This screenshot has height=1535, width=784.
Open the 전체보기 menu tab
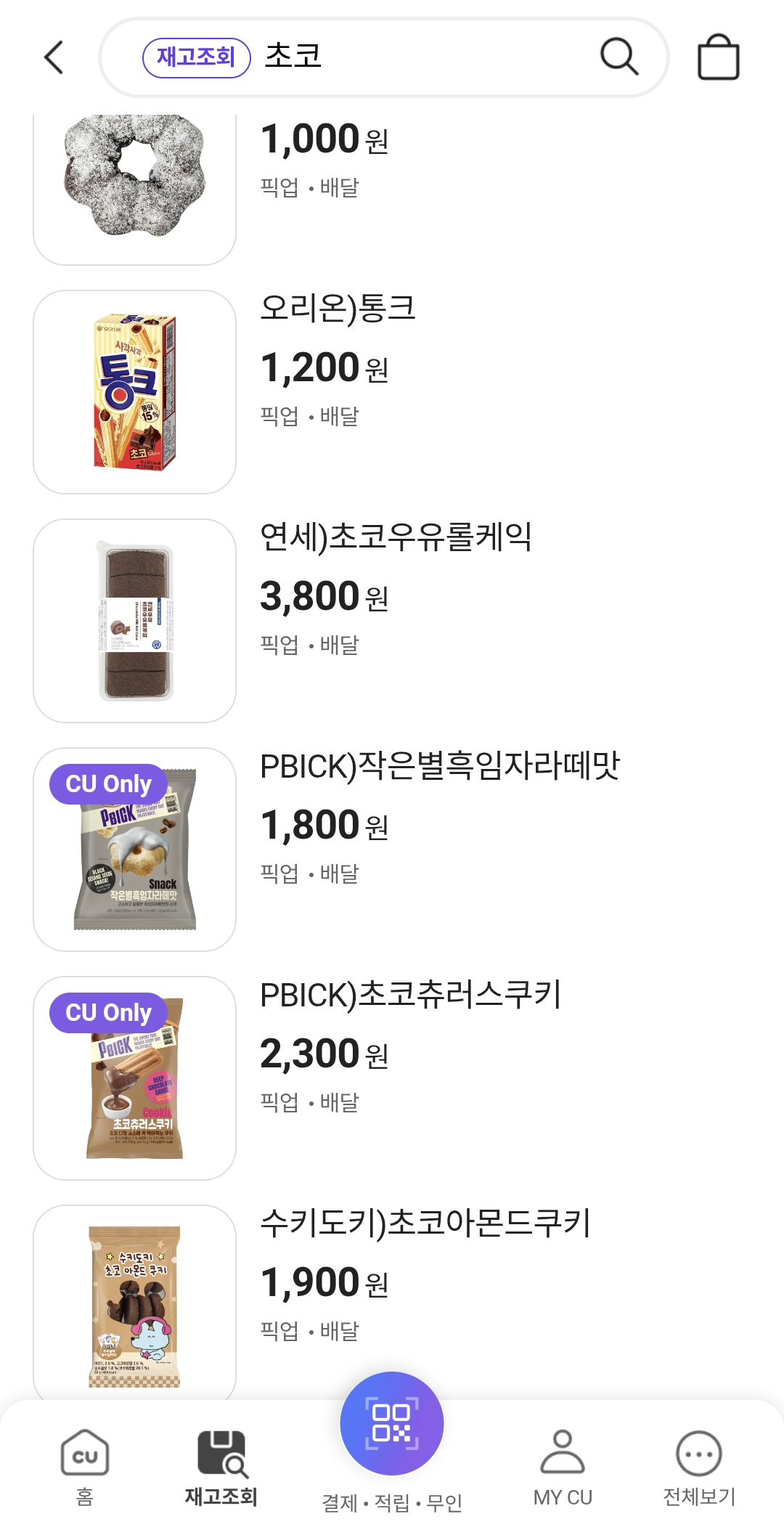coord(699,1467)
